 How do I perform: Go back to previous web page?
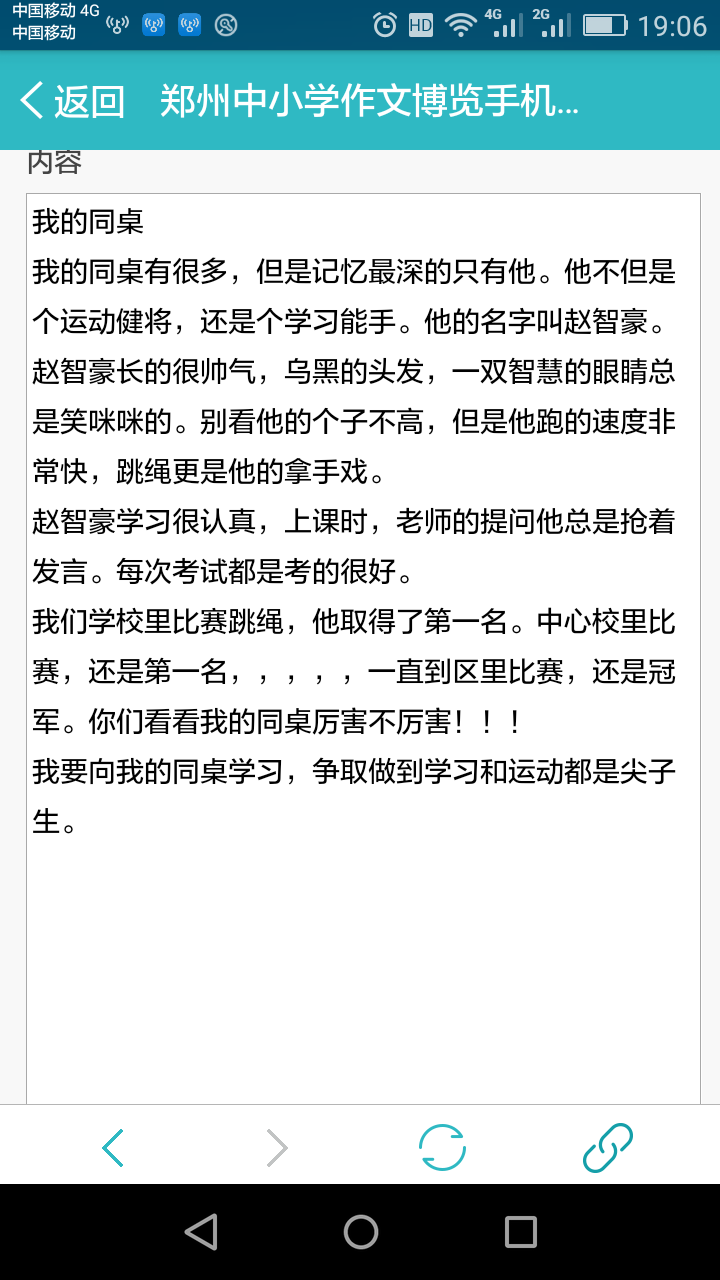[x=113, y=1148]
